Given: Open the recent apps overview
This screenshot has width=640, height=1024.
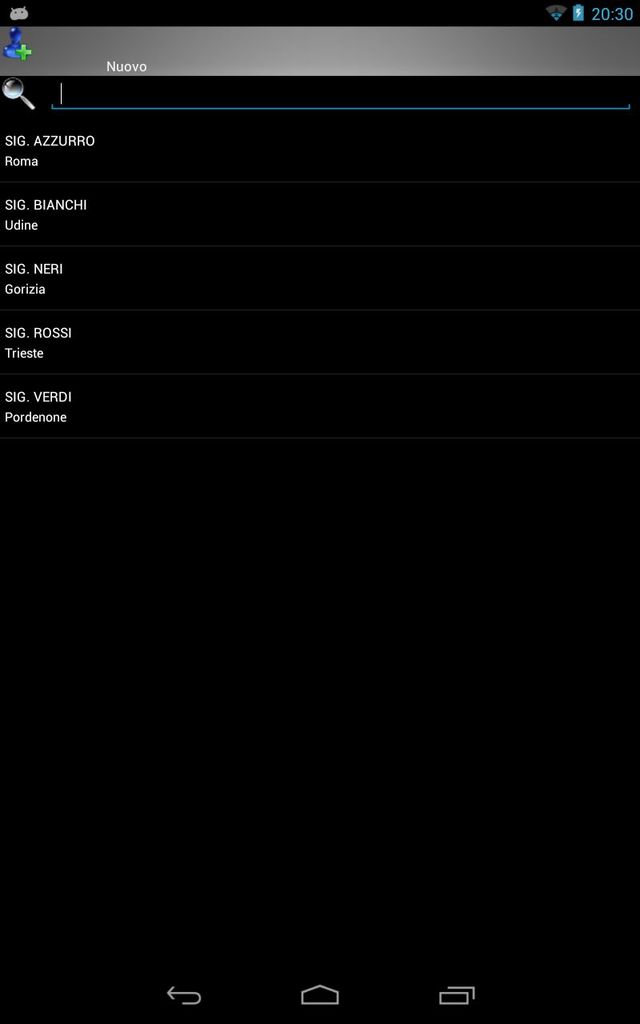Looking at the screenshot, I should click(456, 995).
